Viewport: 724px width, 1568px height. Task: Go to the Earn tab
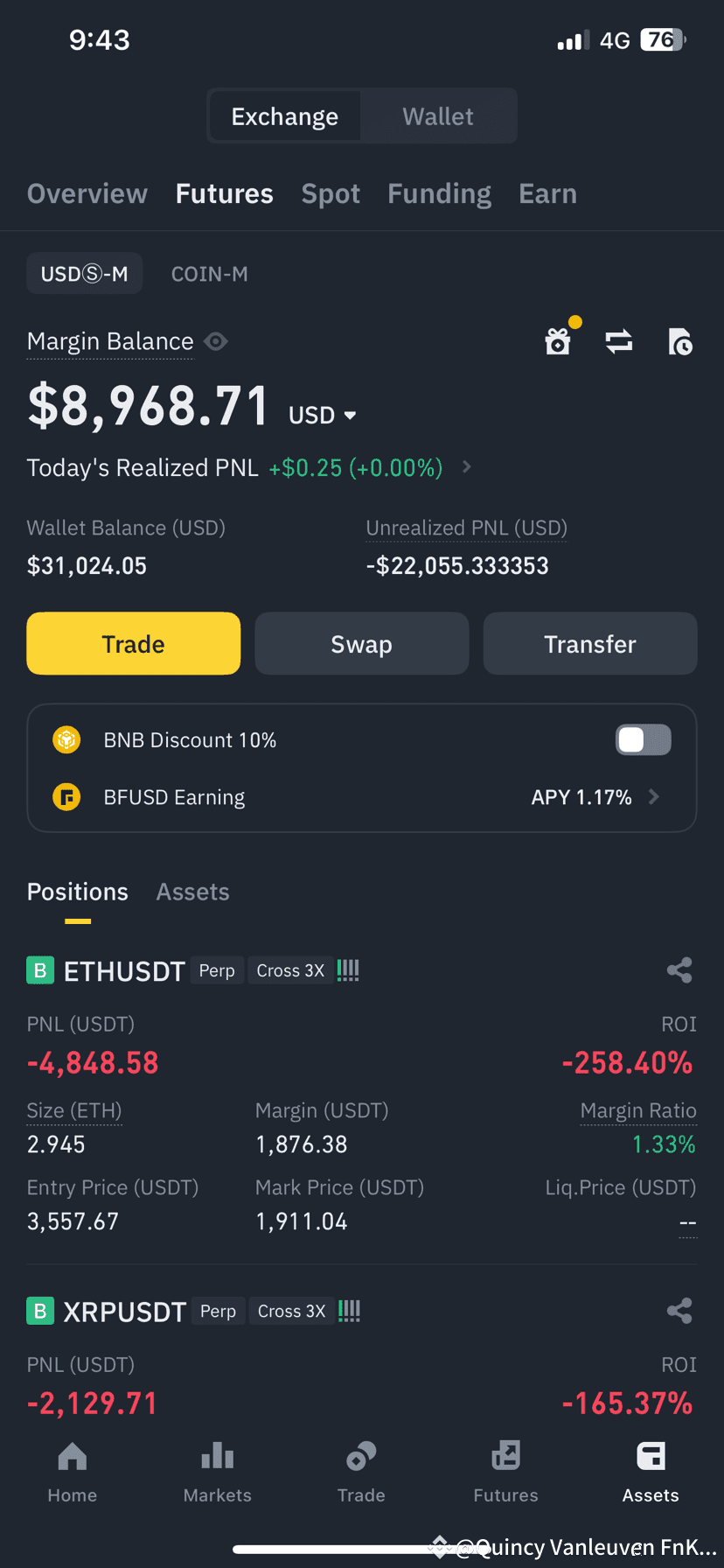(x=547, y=193)
